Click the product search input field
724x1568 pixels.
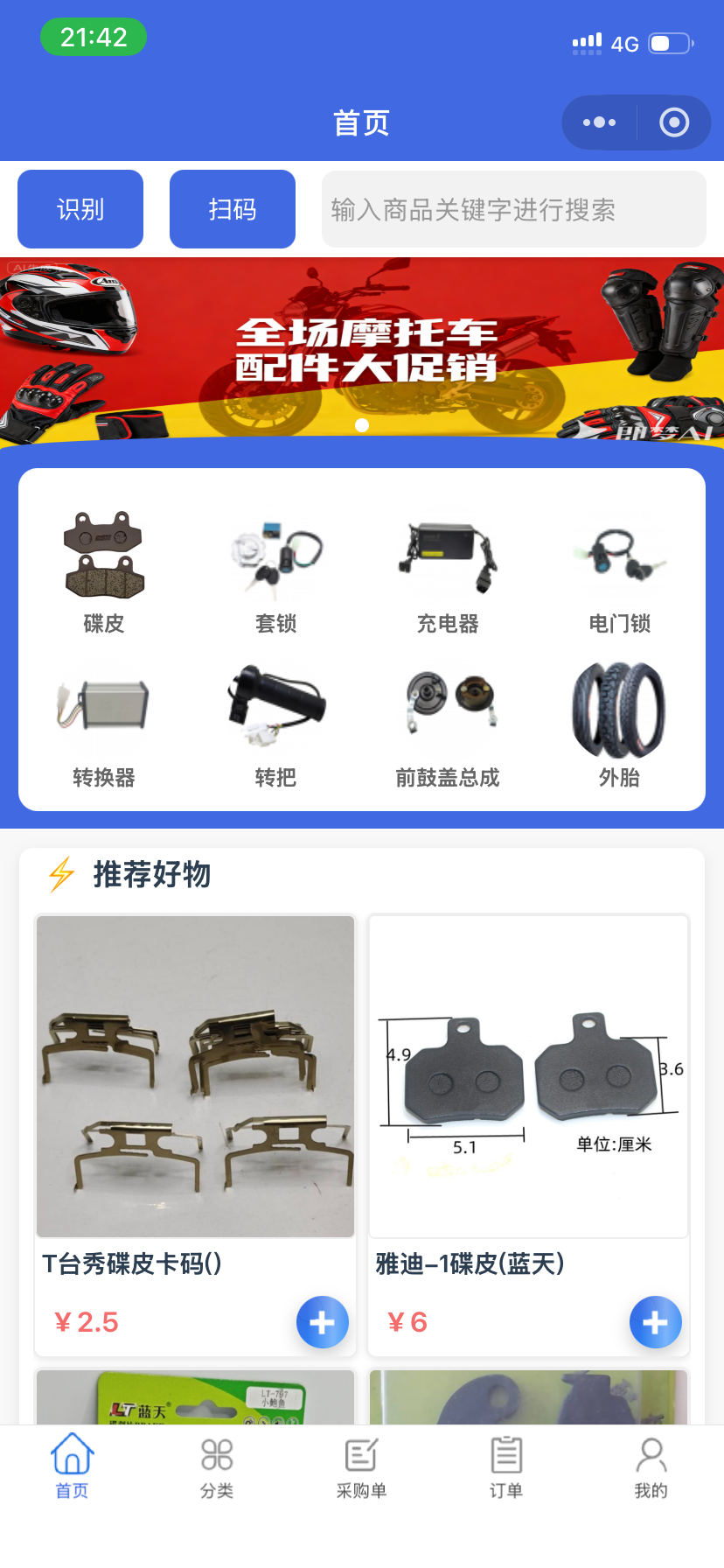coord(514,209)
